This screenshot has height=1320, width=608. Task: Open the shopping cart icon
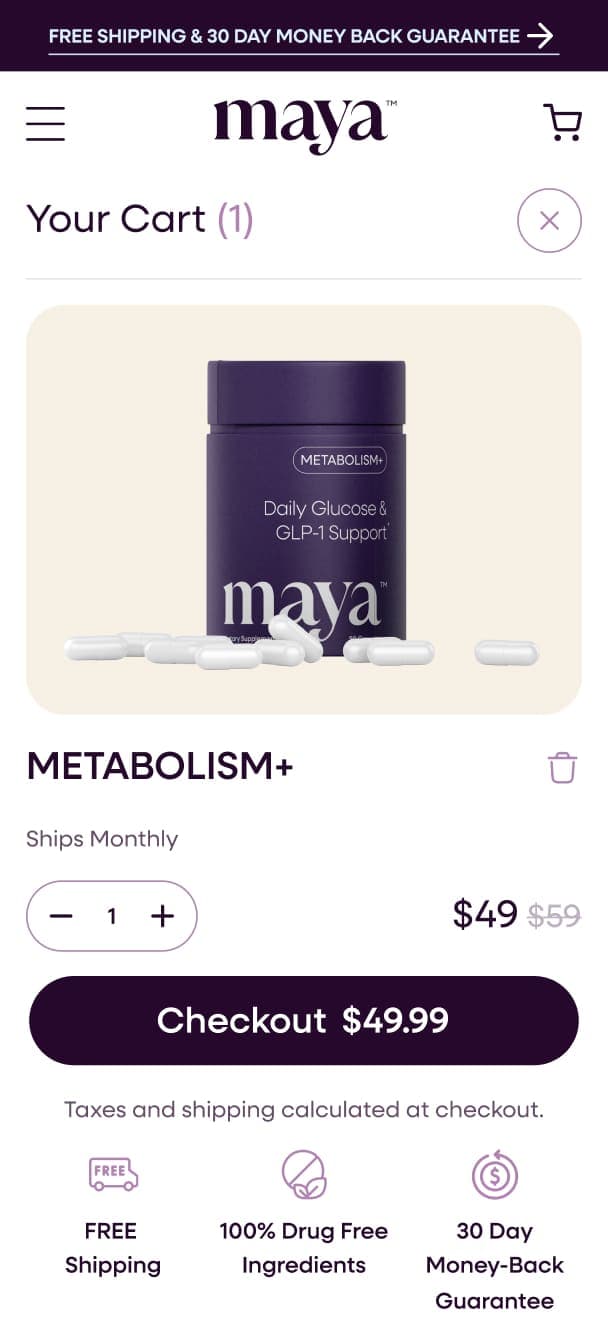coord(562,123)
